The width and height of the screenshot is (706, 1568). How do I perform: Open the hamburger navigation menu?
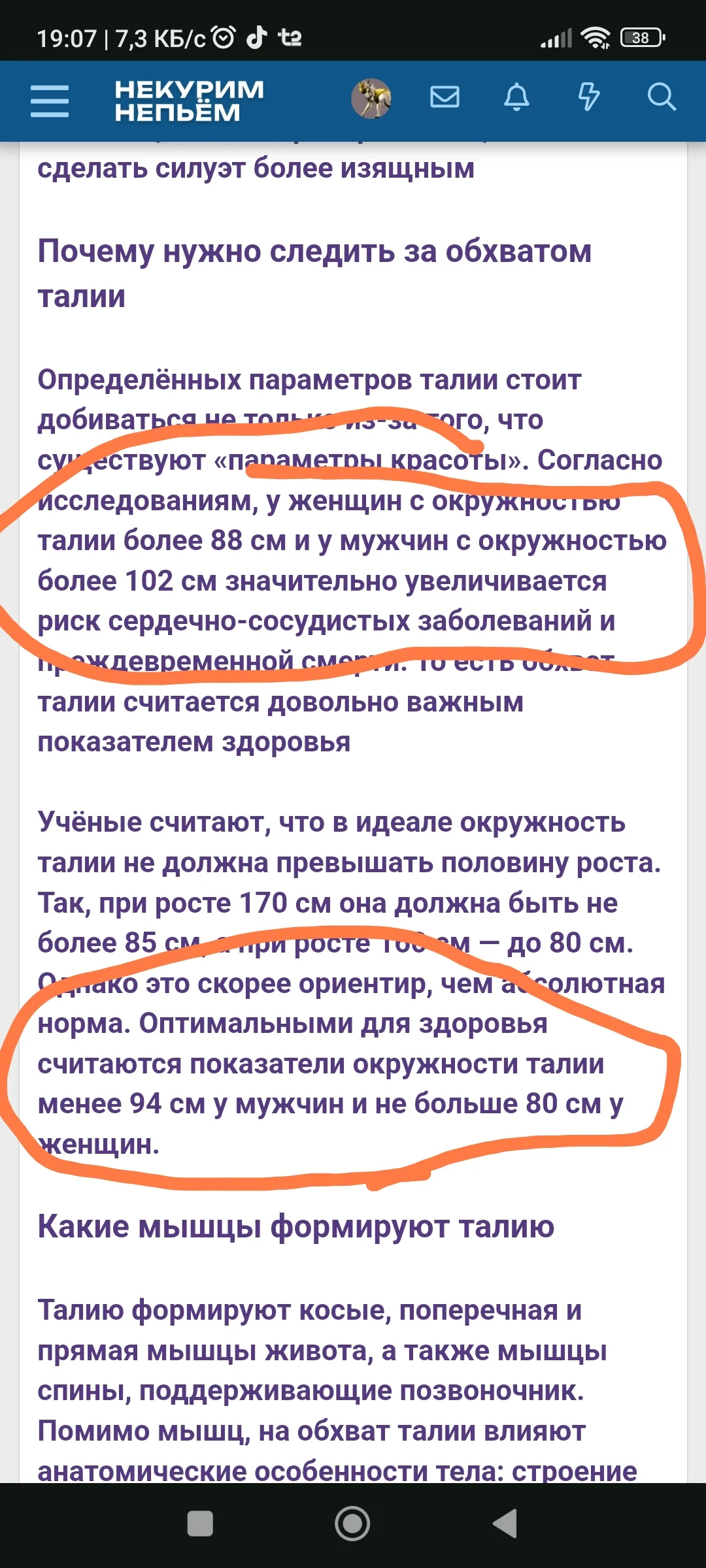[x=49, y=99]
